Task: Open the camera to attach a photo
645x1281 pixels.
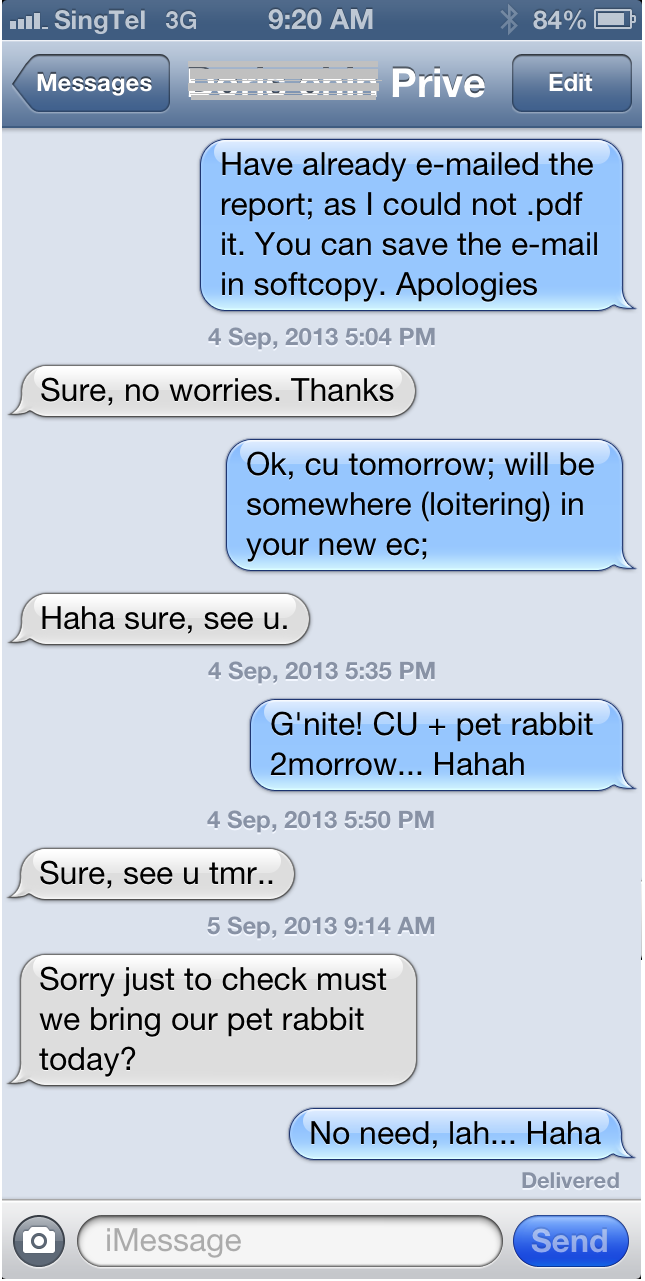Action: point(39,1241)
